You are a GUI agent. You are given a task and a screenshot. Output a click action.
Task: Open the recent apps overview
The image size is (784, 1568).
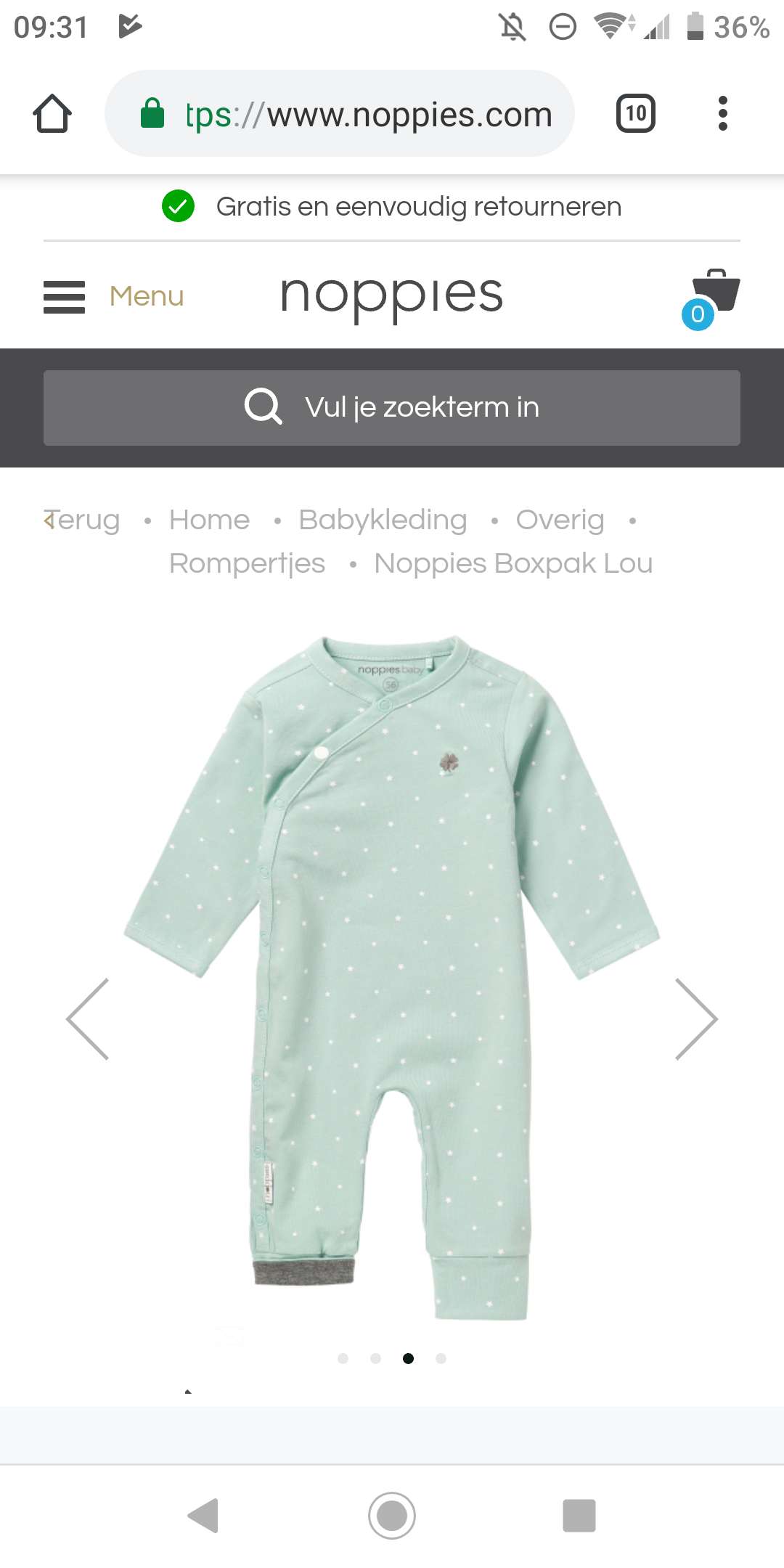(x=579, y=1516)
